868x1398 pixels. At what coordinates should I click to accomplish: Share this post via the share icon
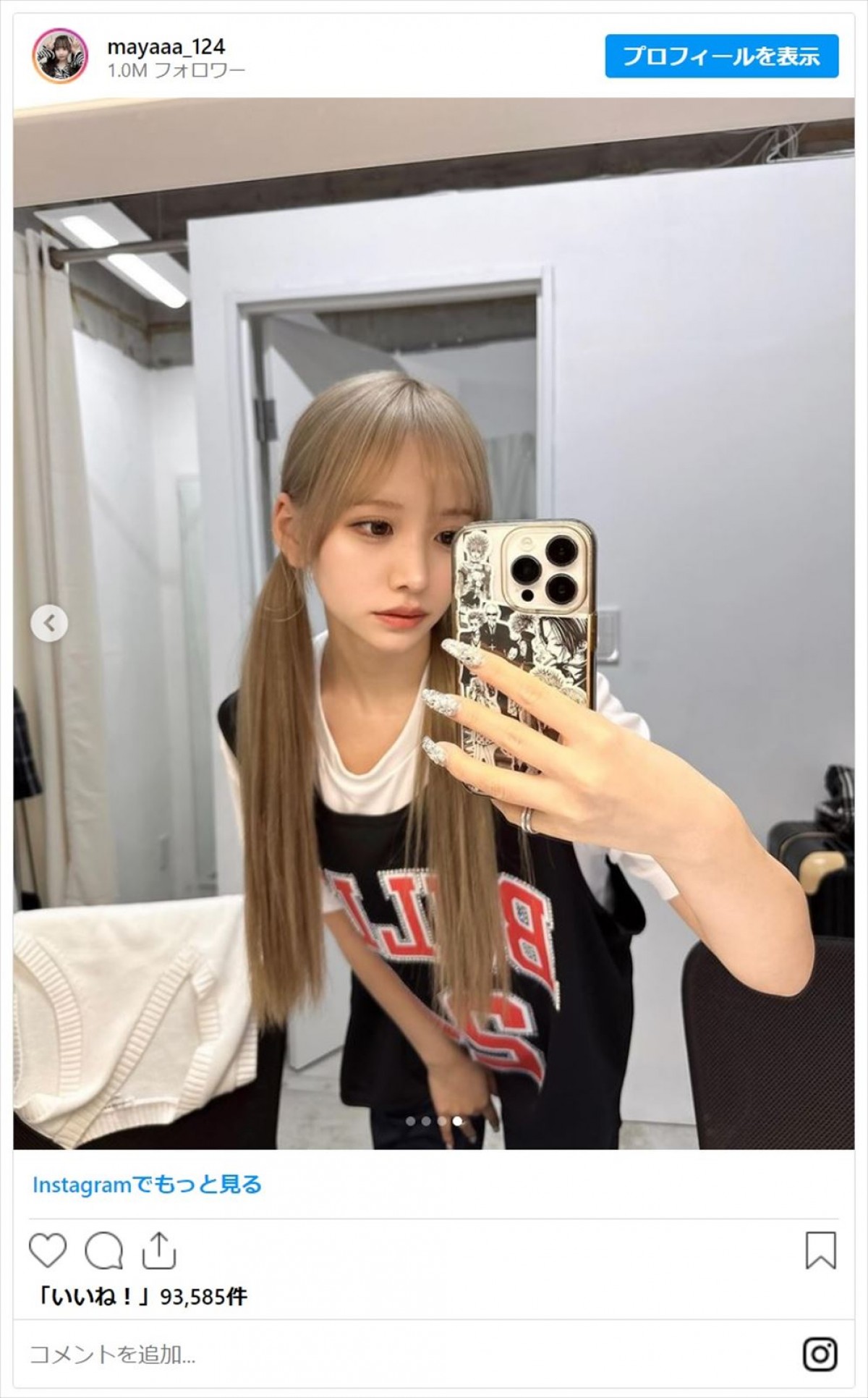[x=158, y=1250]
